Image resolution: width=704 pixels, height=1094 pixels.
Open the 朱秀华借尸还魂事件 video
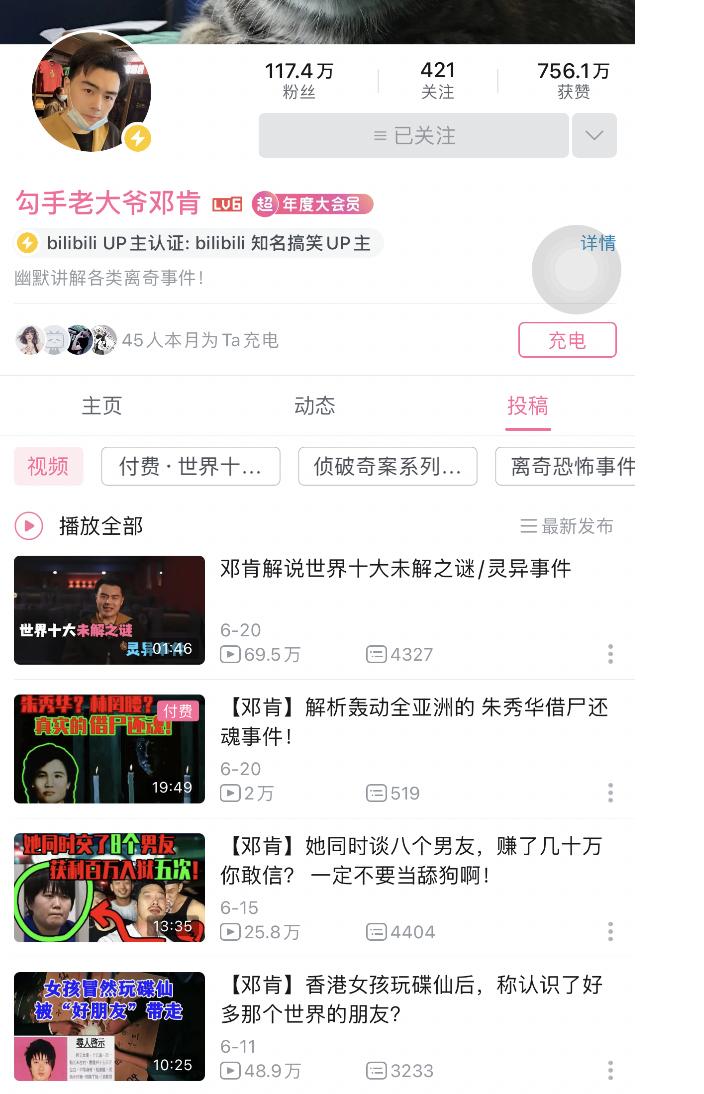click(413, 721)
